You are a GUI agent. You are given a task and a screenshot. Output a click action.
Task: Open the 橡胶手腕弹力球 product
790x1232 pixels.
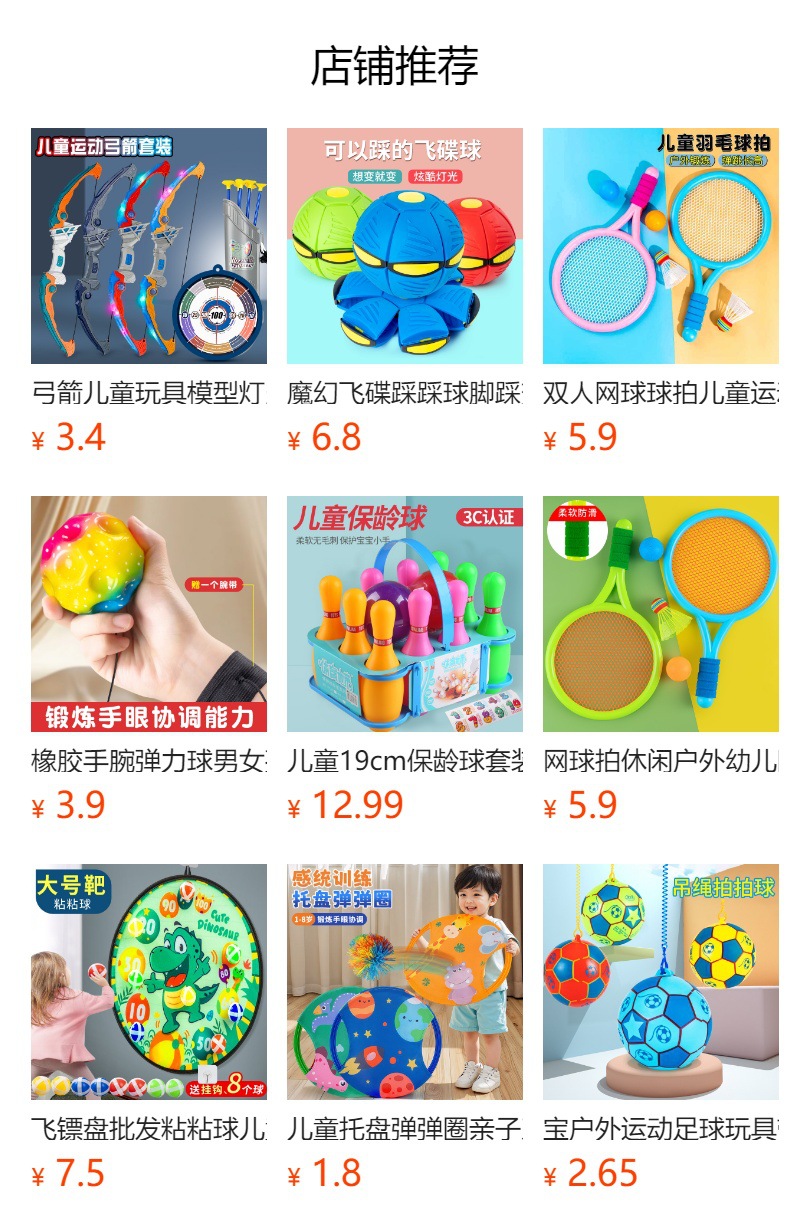tap(149, 614)
